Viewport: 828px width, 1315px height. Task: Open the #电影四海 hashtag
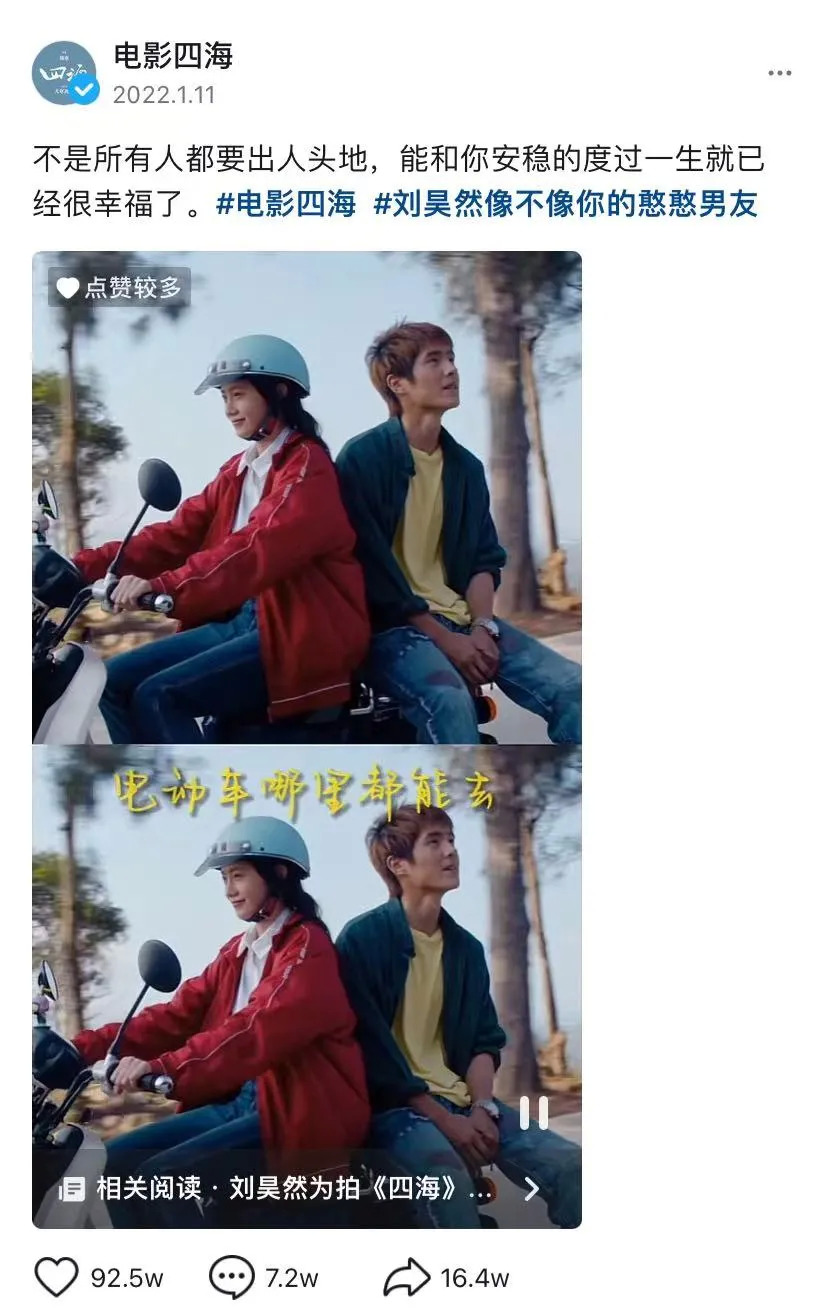tap(286, 204)
